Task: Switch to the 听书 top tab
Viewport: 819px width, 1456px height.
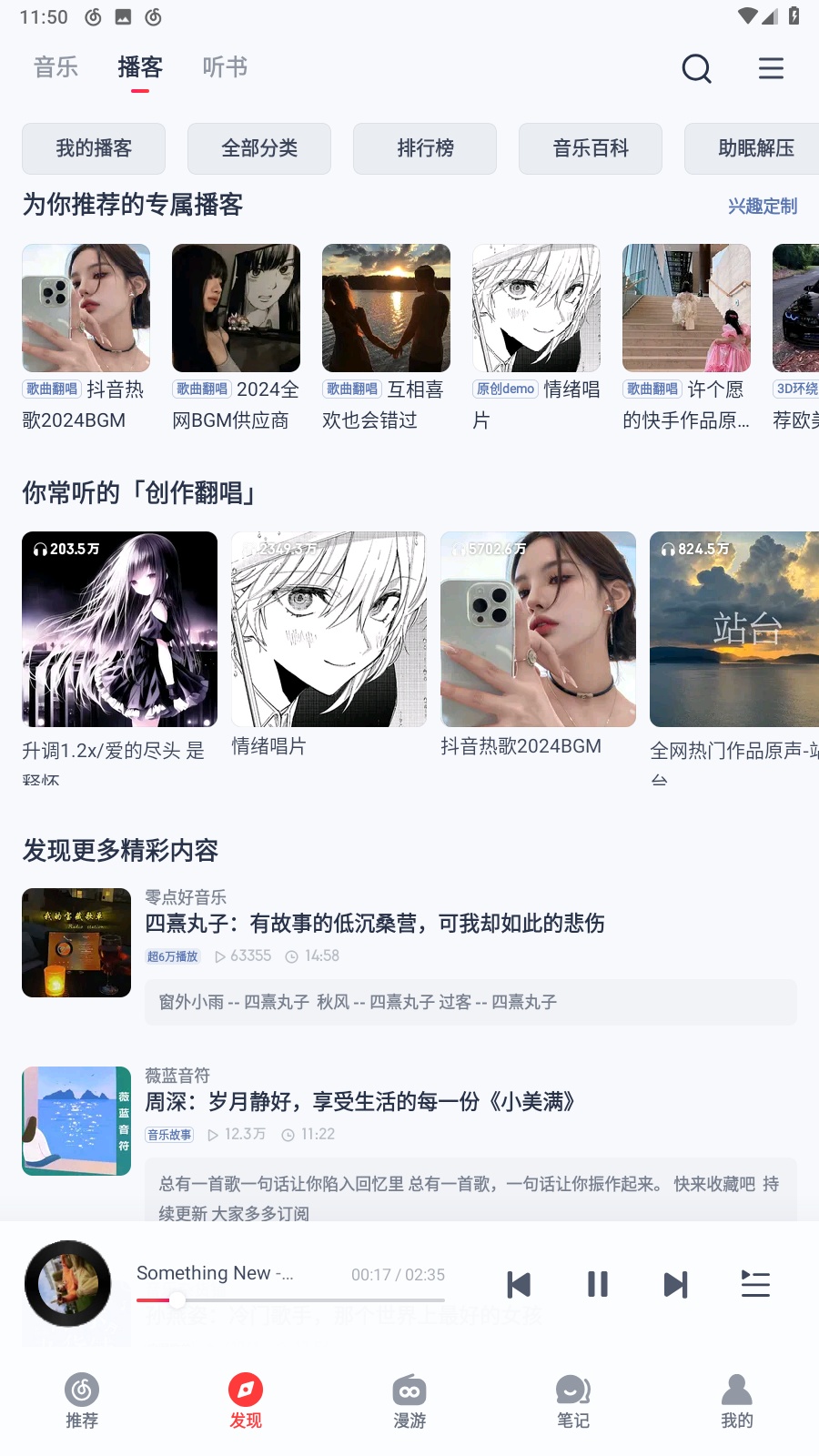Action: pyautogui.click(x=225, y=67)
